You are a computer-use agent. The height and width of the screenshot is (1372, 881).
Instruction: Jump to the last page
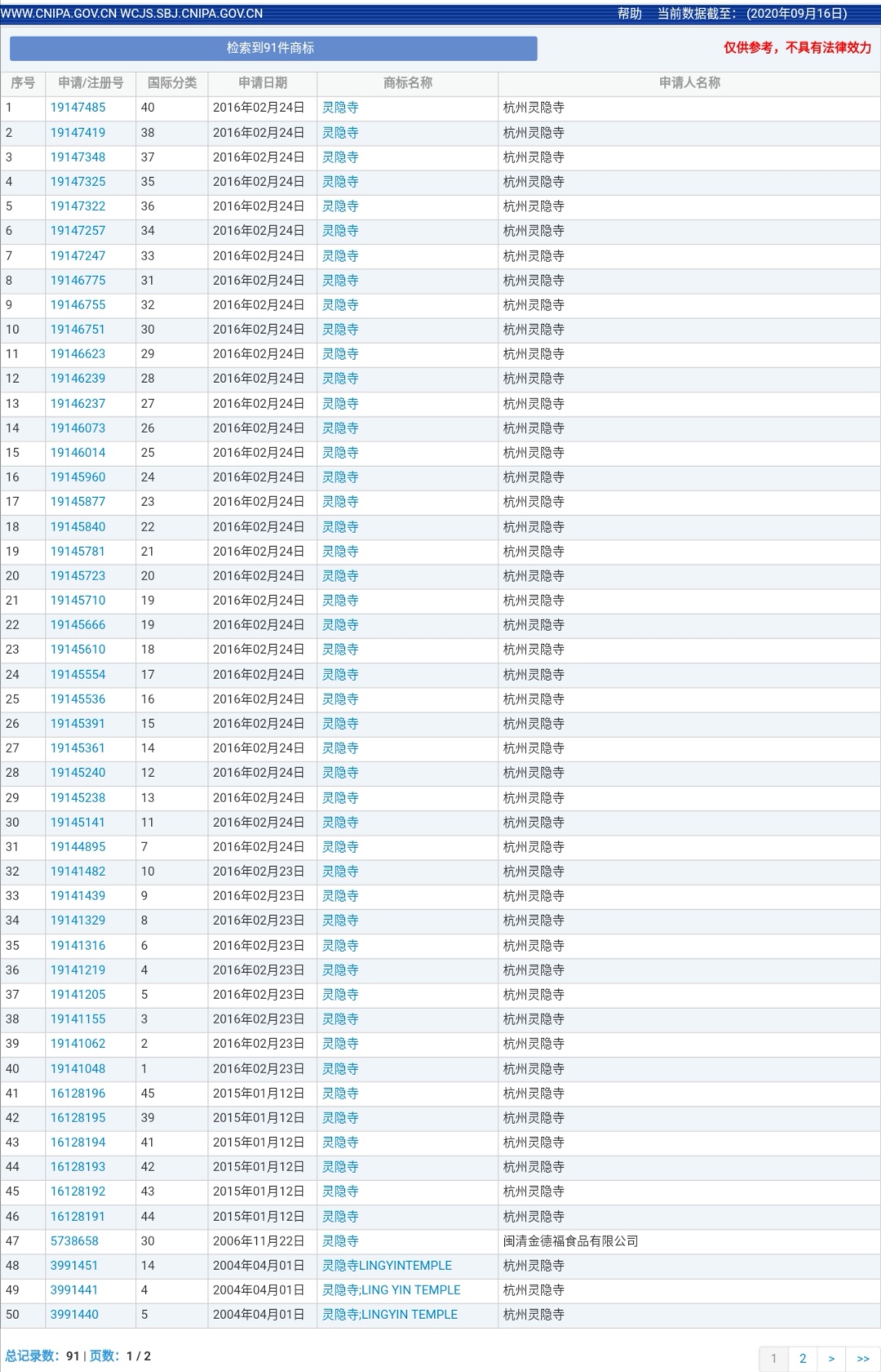[x=862, y=1358]
